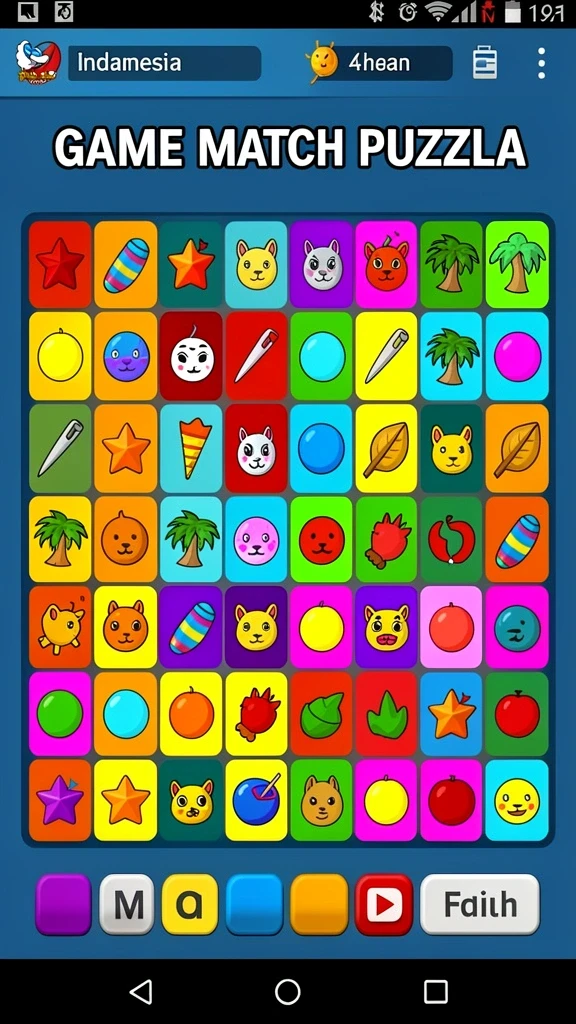This screenshot has width=576, height=1024.
Task: Open the three-dot overflow menu
Action: (541, 63)
